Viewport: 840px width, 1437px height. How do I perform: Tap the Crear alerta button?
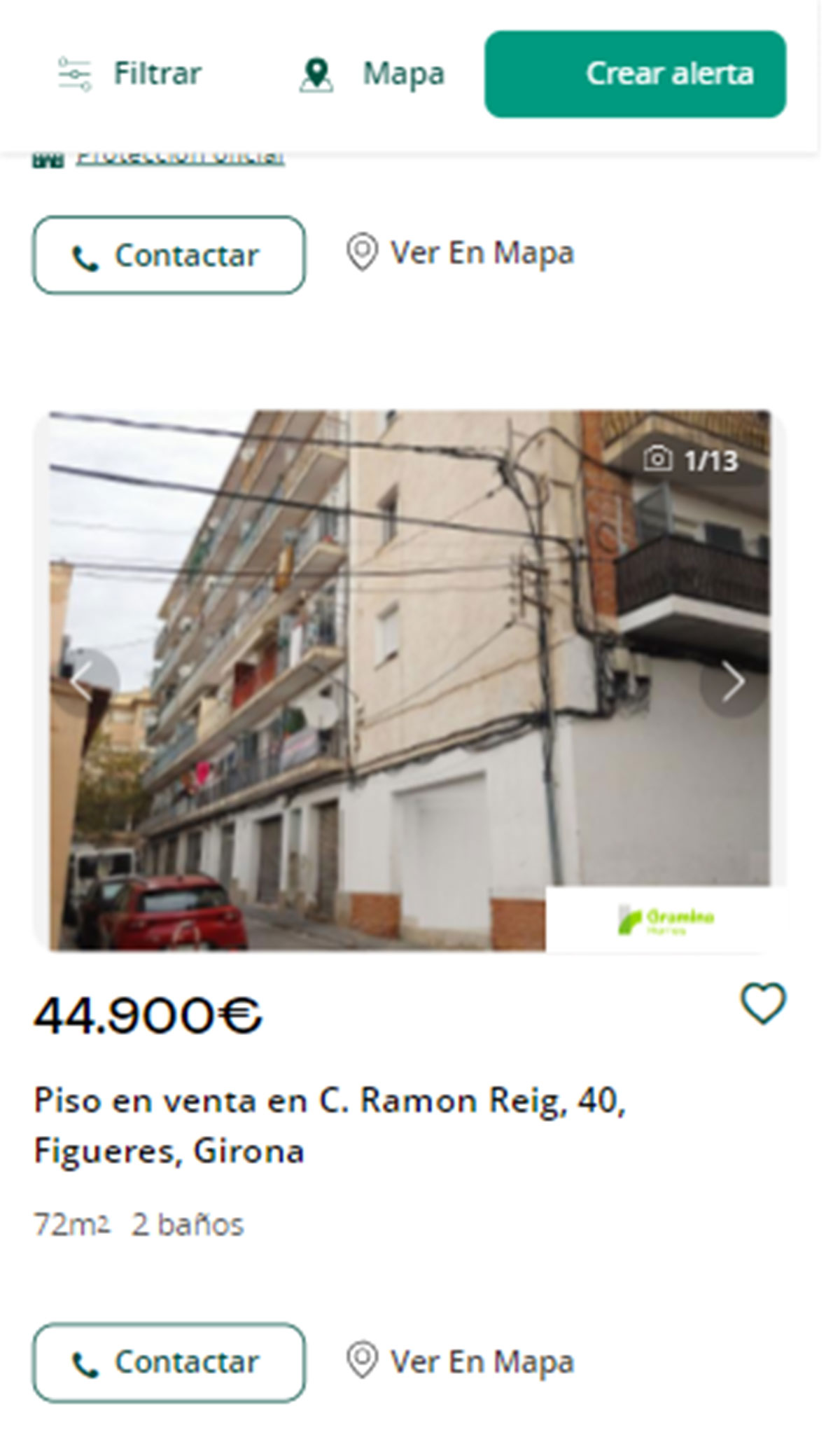tap(635, 74)
